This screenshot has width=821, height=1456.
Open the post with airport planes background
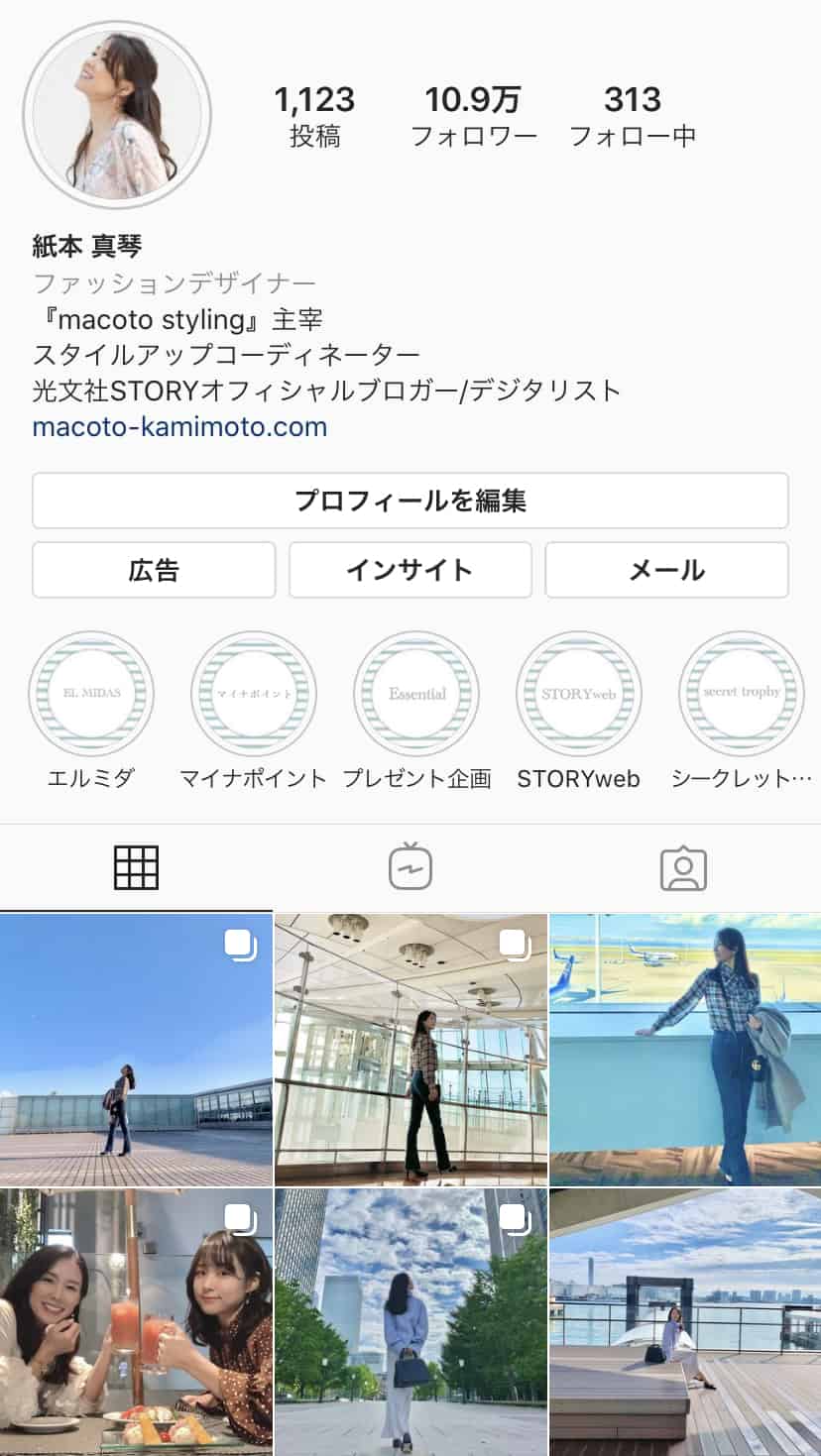685,1050
